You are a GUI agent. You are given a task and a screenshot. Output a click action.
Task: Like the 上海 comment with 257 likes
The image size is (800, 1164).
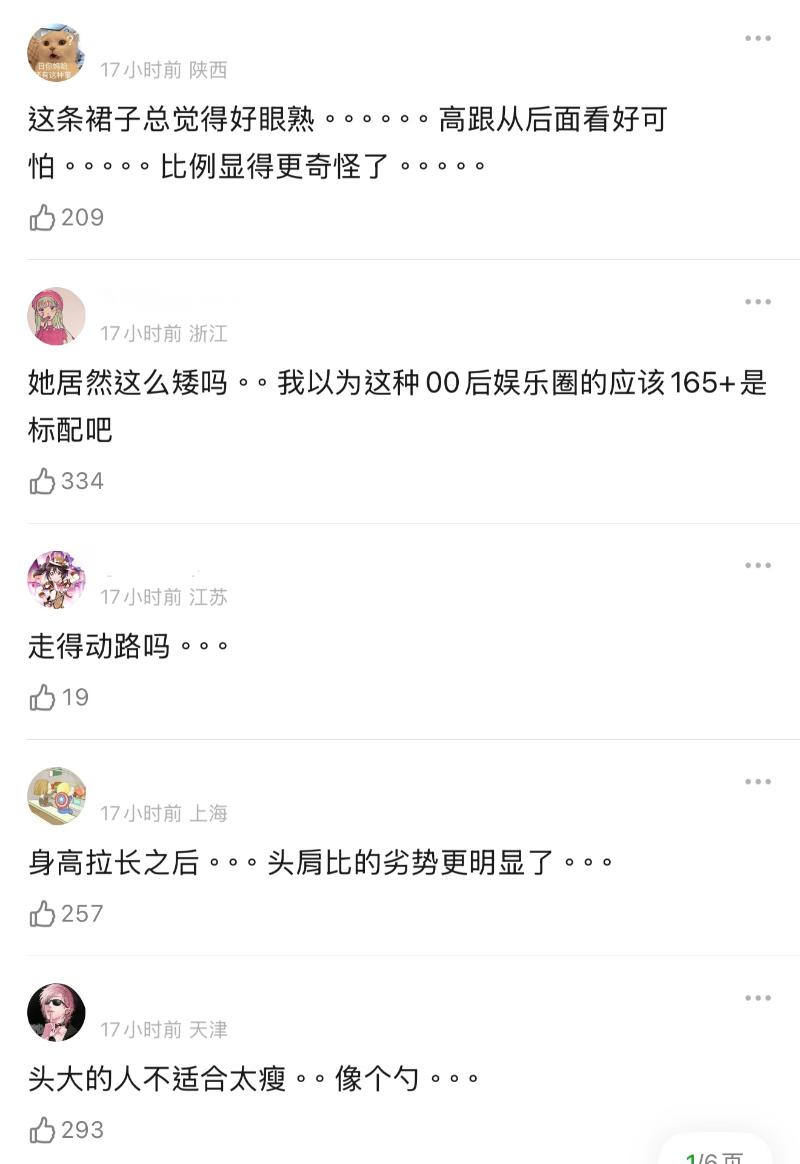pos(42,913)
